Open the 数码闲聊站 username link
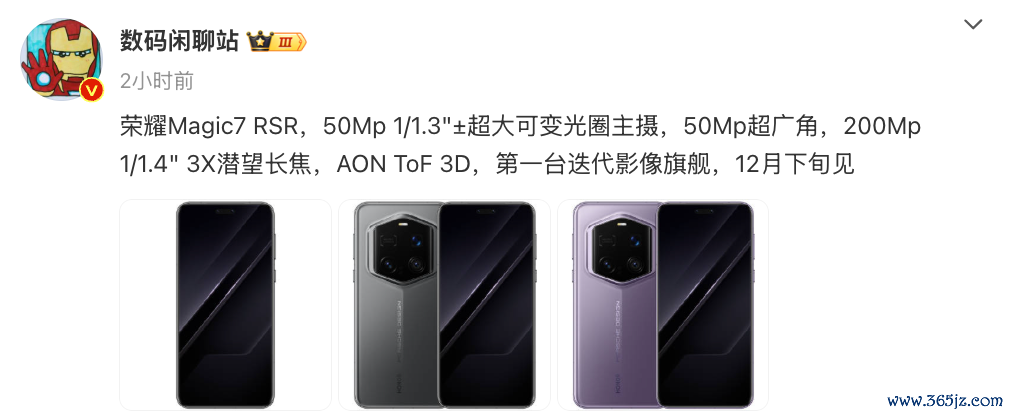Image resolution: width=1010 pixels, height=416 pixels. tap(179, 41)
